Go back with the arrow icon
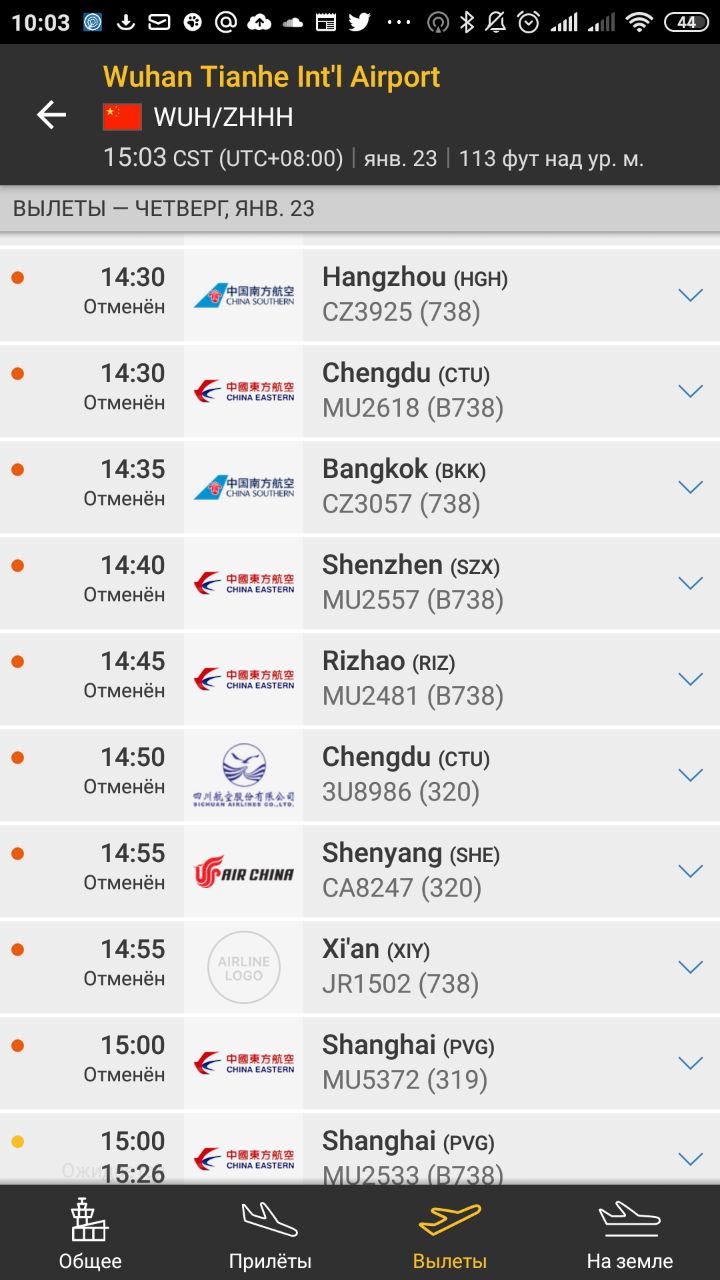 (x=51, y=116)
